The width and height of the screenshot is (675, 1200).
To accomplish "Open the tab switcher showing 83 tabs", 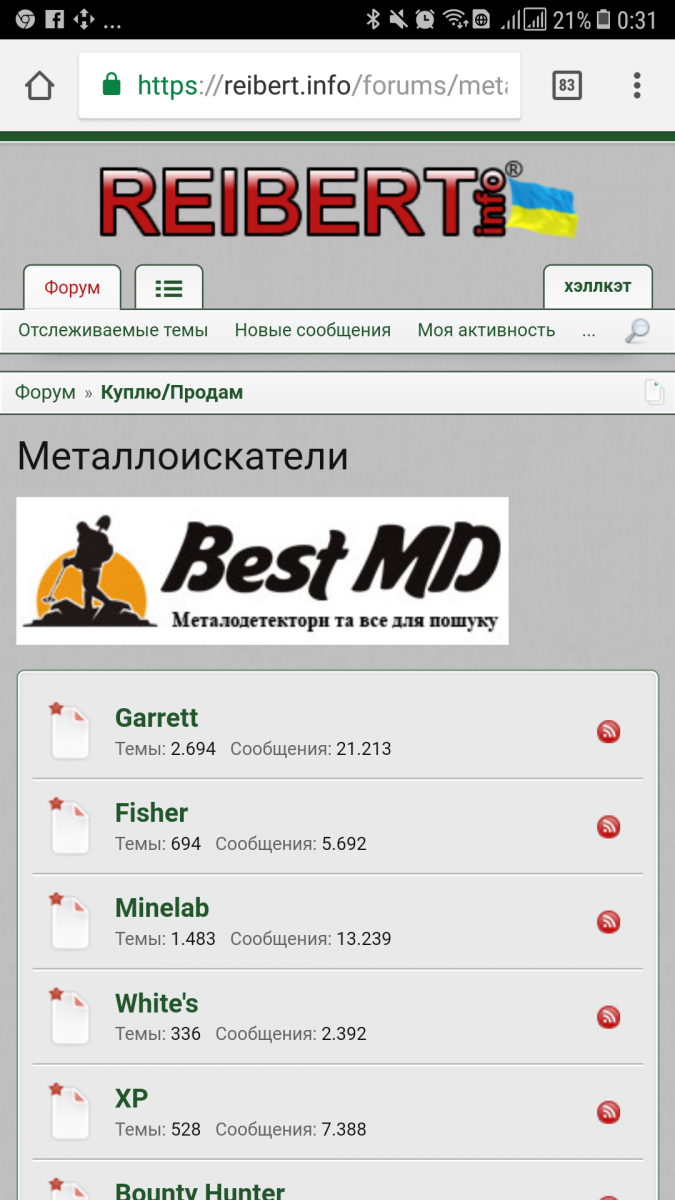I will [x=567, y=86].
